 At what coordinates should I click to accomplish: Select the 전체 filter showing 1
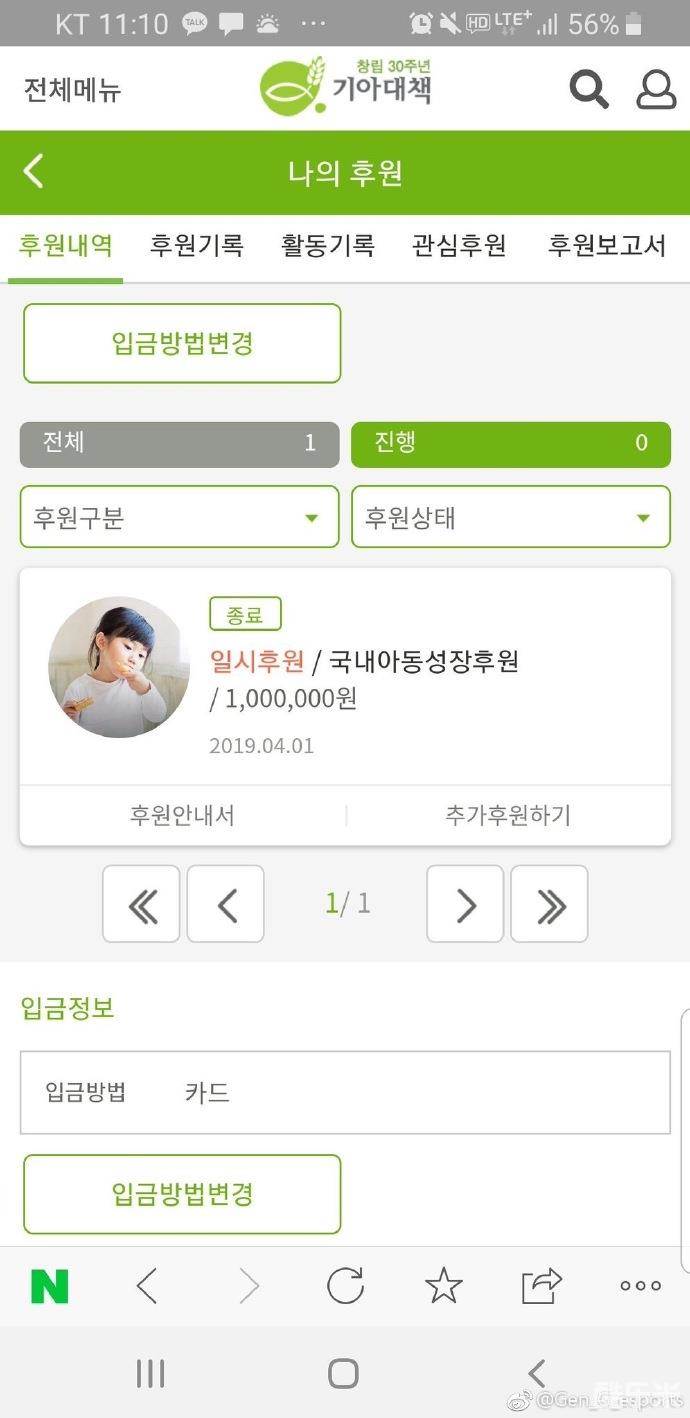pyautogui.click(x=179, y=444)
